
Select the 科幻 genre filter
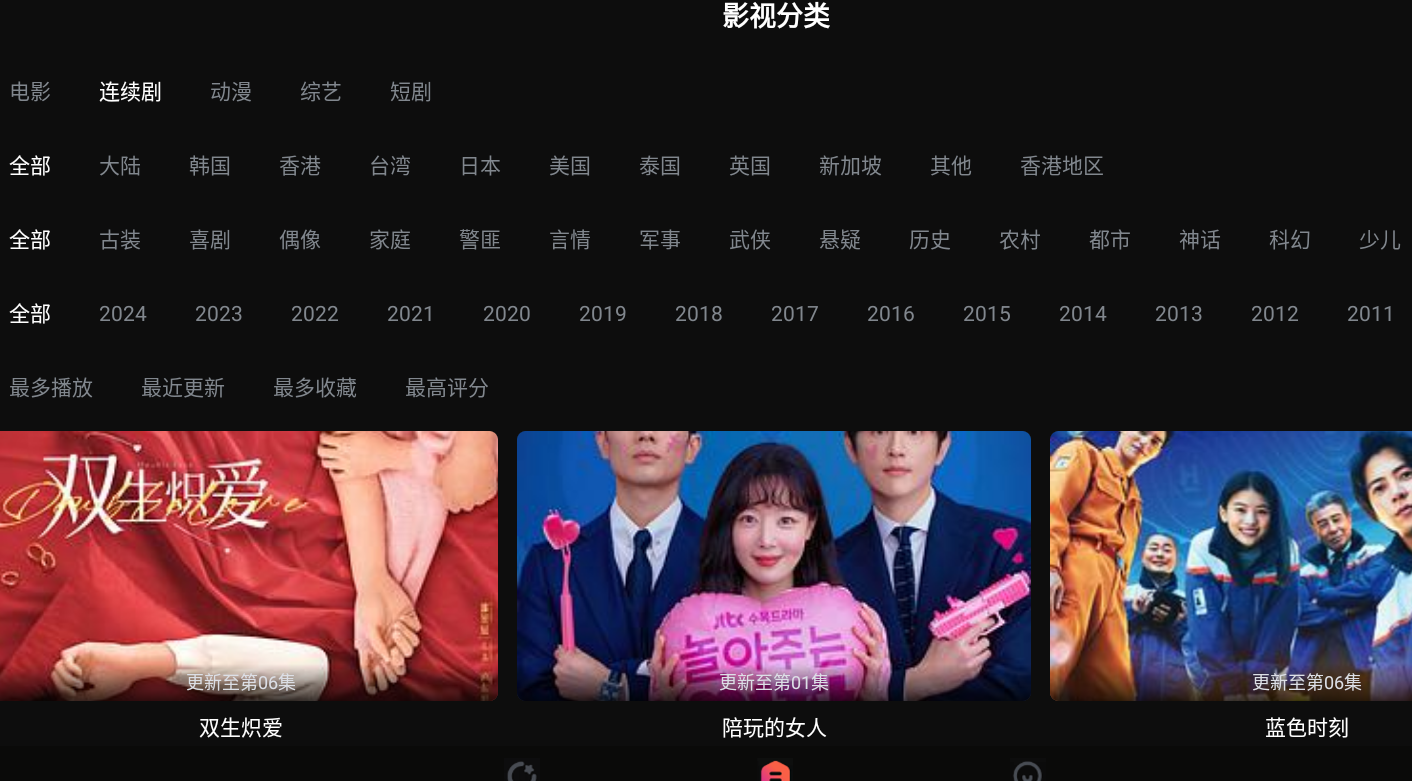click(x=1290, y=240)
